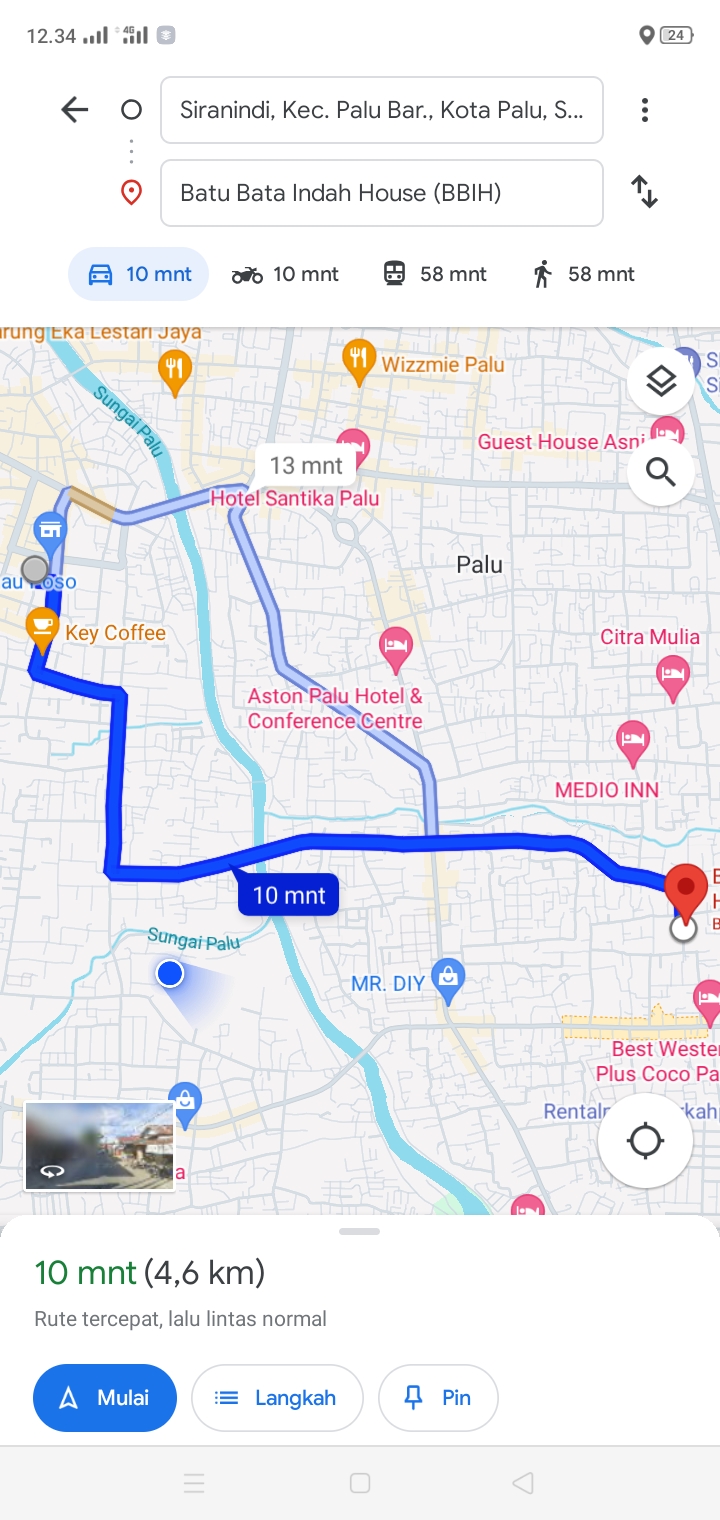Go back using the top arrow
This screenshot has height=1520, width=720.
[75, 110]
